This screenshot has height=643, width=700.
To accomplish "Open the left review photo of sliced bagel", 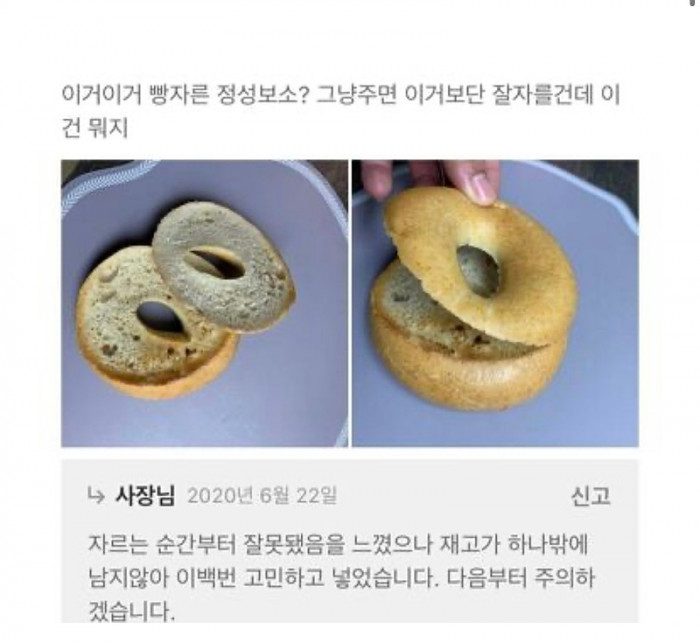I will (205, 303).
